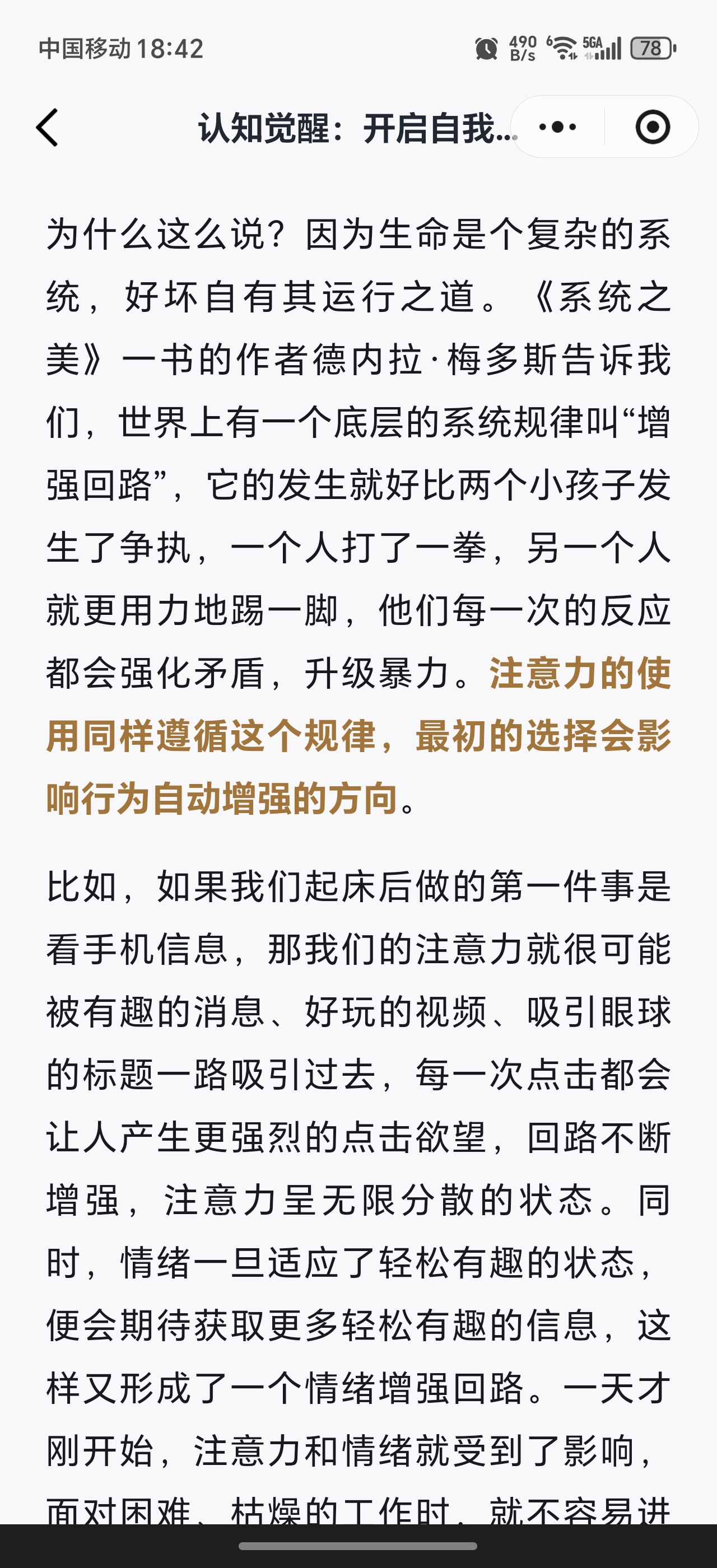Open the three-dot more menu
The width and height of the screenshot is (717, 1568).
(x=557, y=127)
